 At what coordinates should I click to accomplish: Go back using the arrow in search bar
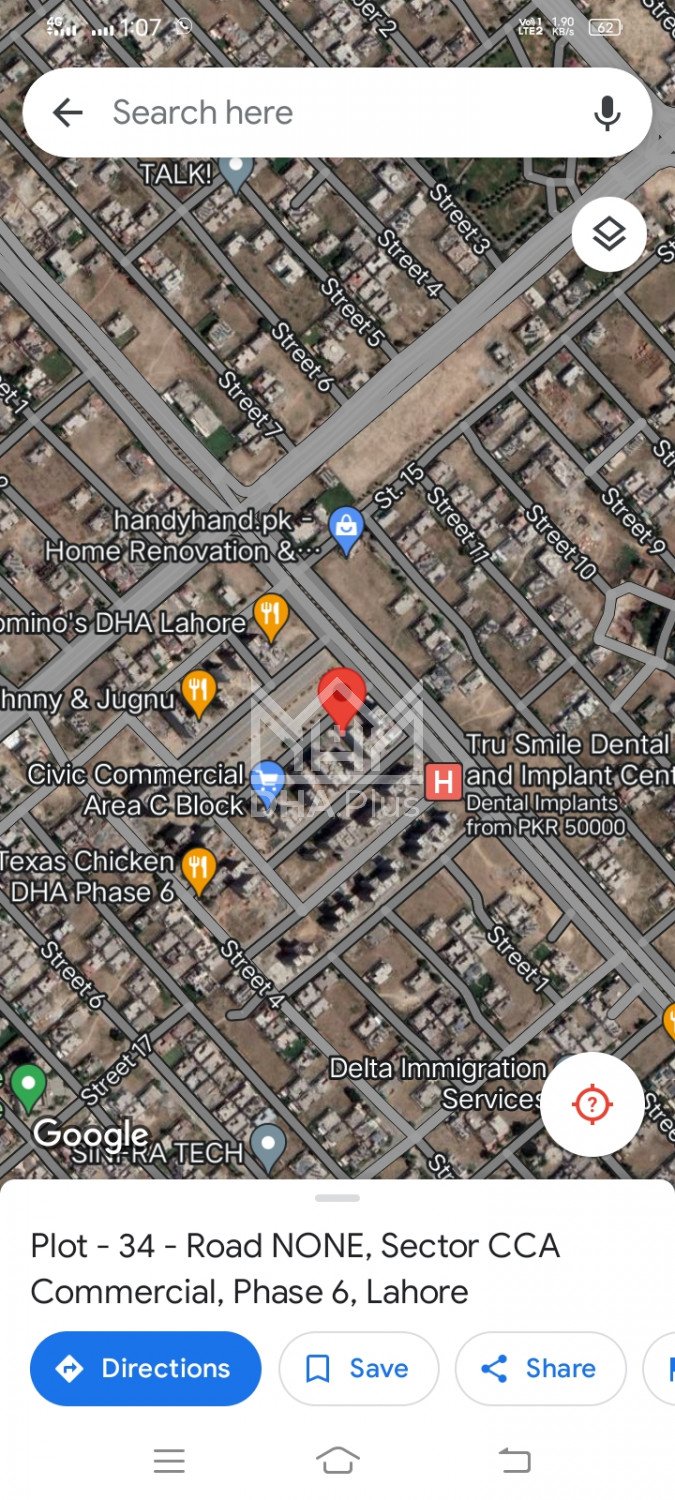pyautogui.click(x=67, y=113)
